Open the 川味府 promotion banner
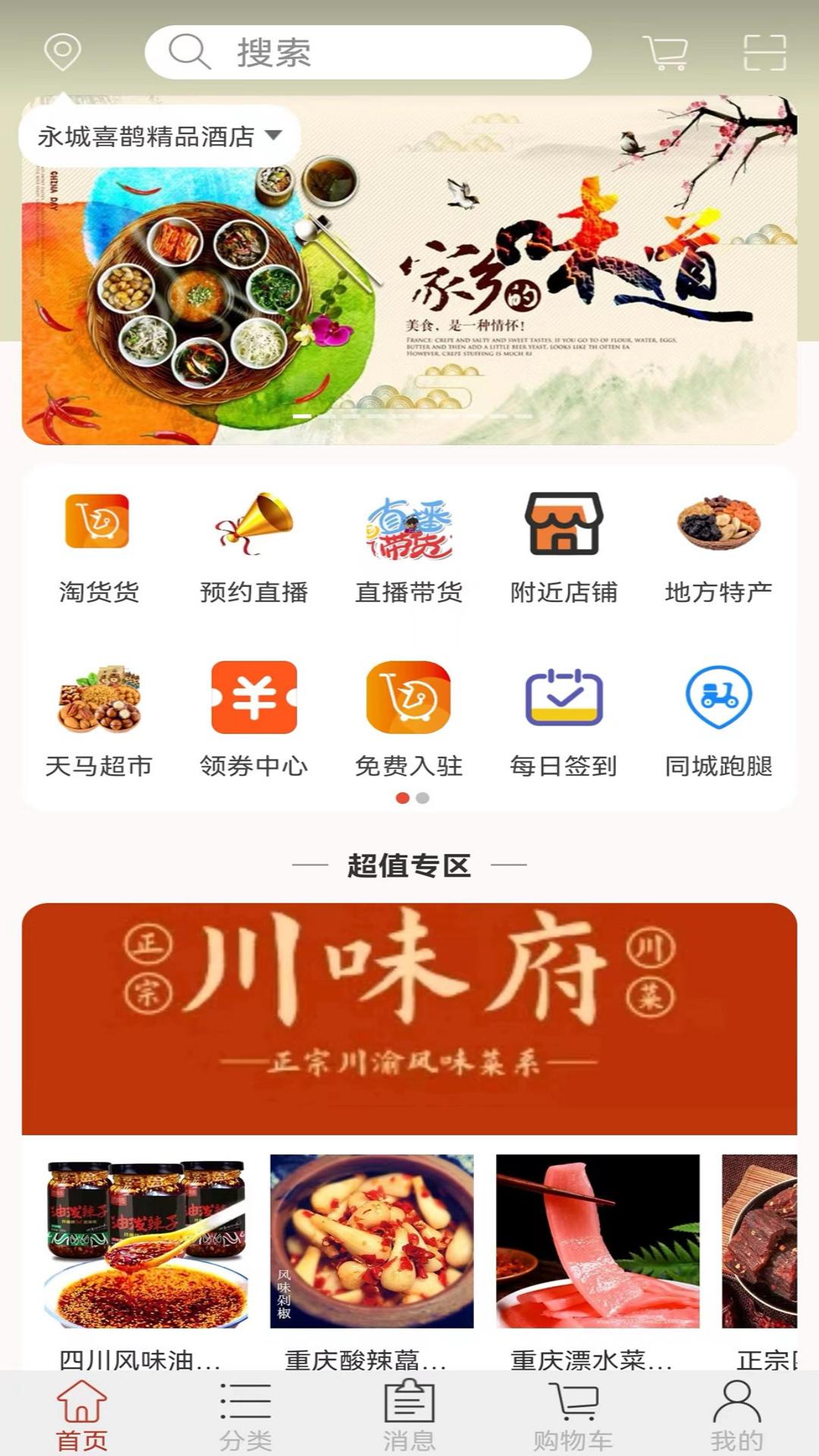Image resolution: width=819 pixels, height=1456 pixels. pos(409,1018)
